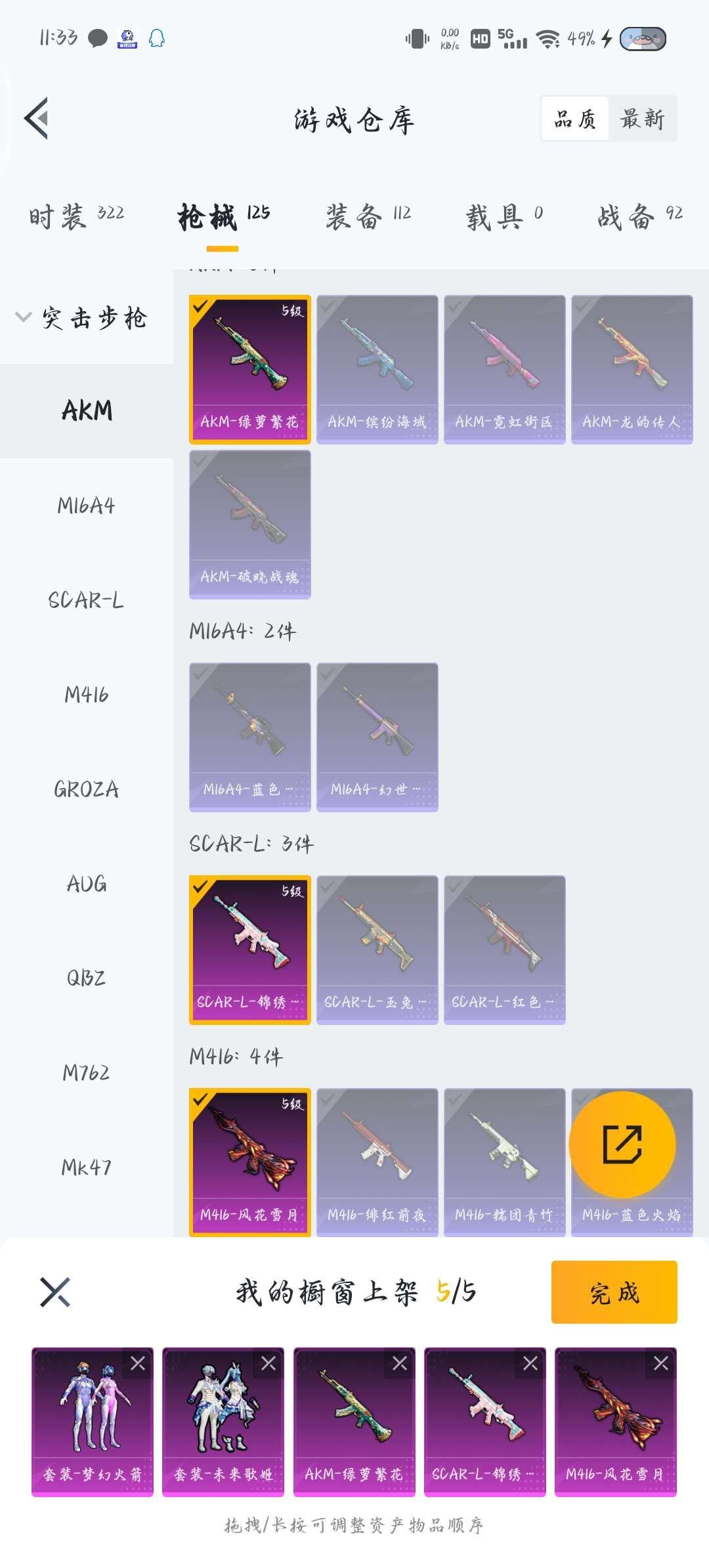Go back using the top-left arrow
The image size is (709, 1568).
37,119
